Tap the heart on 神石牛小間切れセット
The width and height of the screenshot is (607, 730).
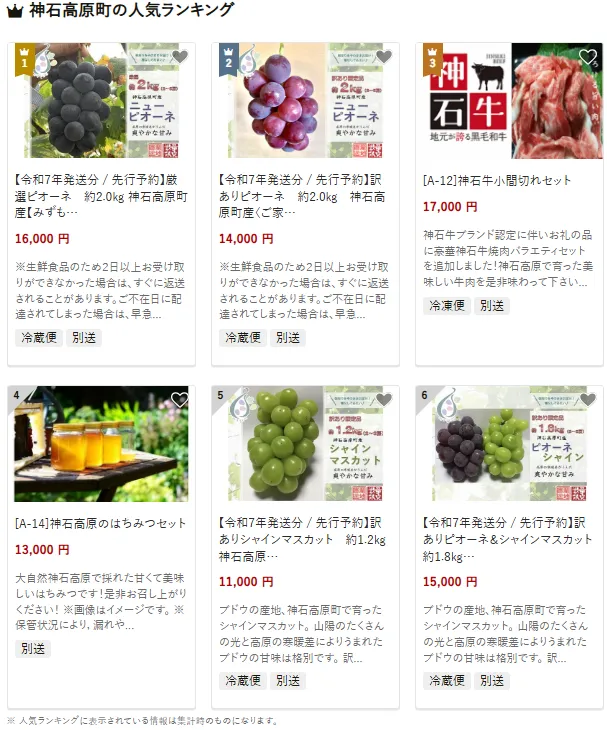pyautogui.click(x=587, y=57)
